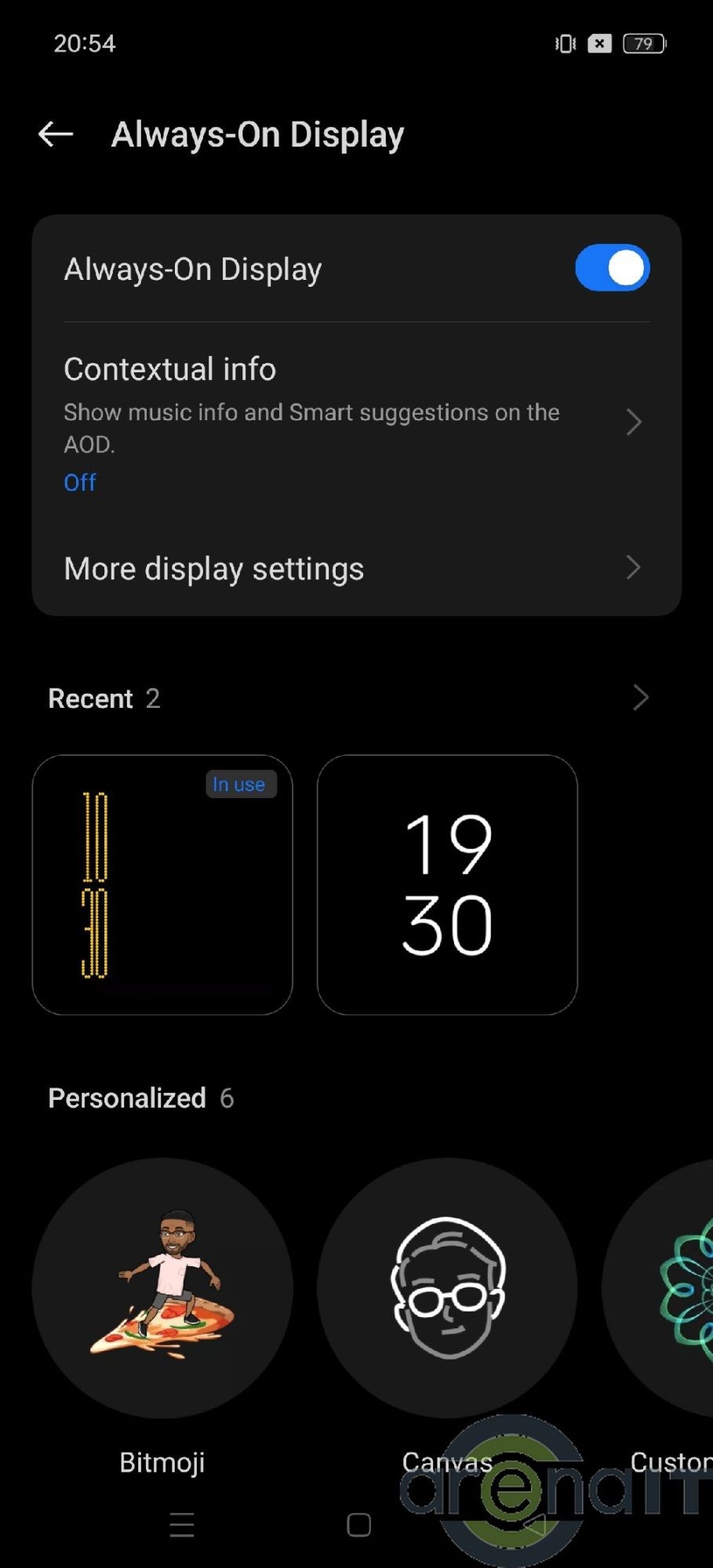This screenshot has width=713, height=1568.
Task: Open the recent apps menu button
Action: [182, 1525]
